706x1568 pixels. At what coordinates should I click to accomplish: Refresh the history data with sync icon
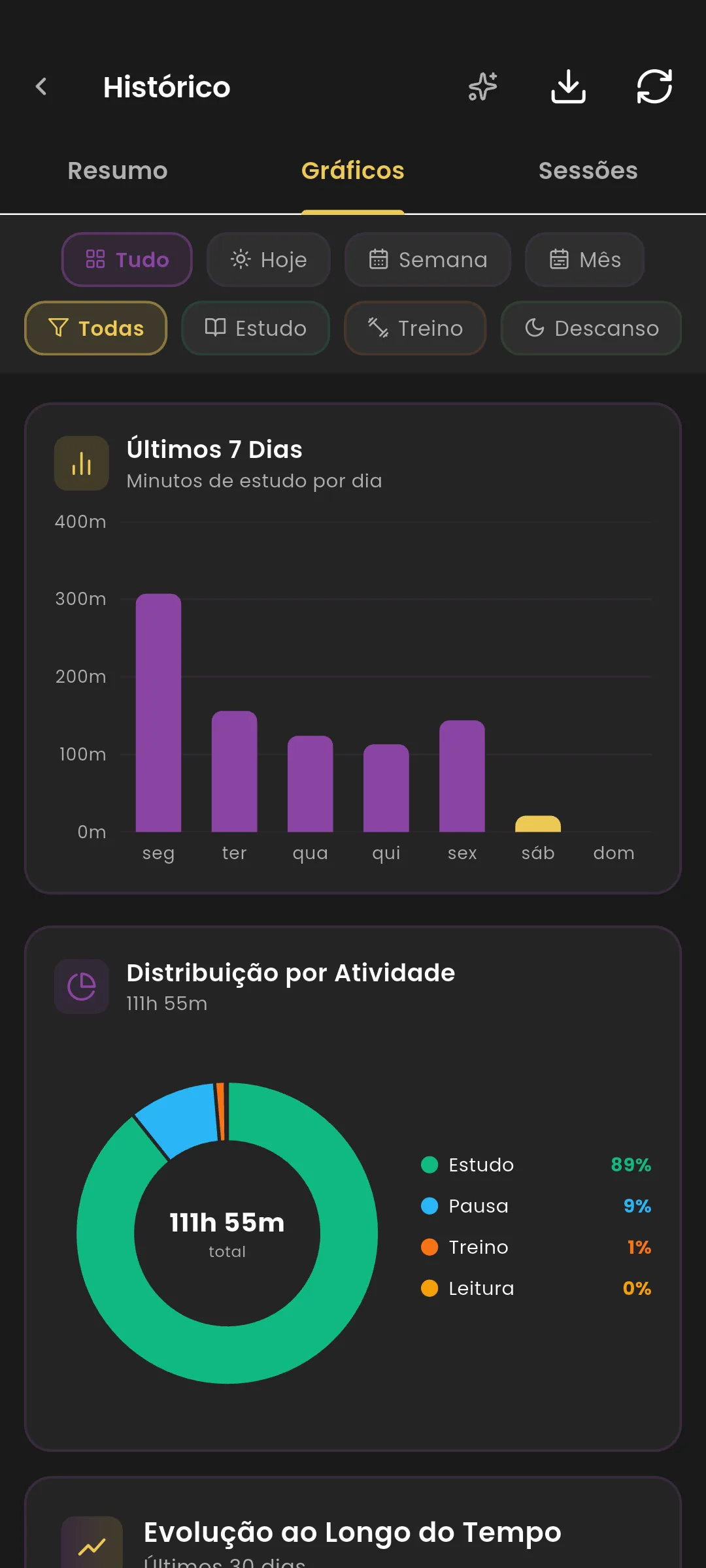click(654, 86)
